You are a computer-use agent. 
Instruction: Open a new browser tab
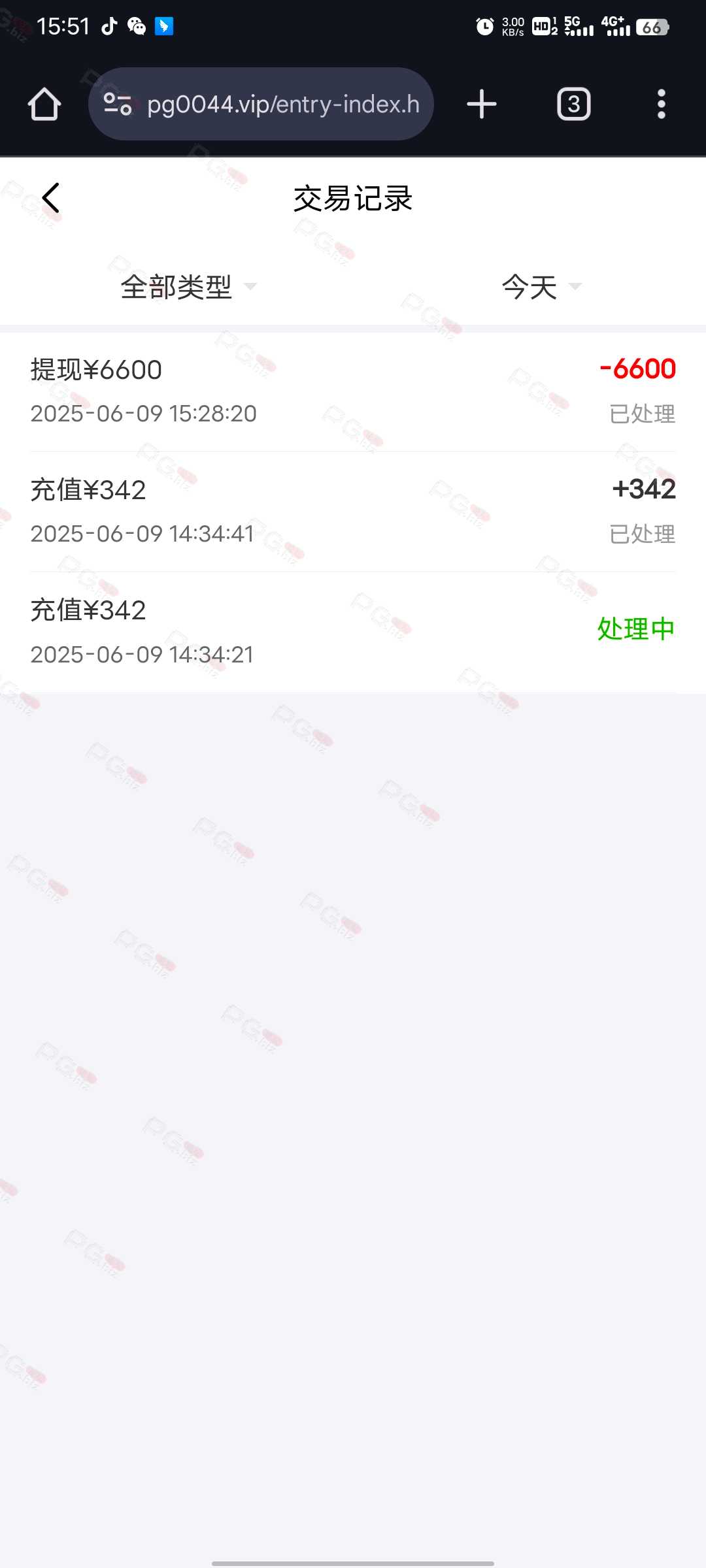tap(482, 104)
